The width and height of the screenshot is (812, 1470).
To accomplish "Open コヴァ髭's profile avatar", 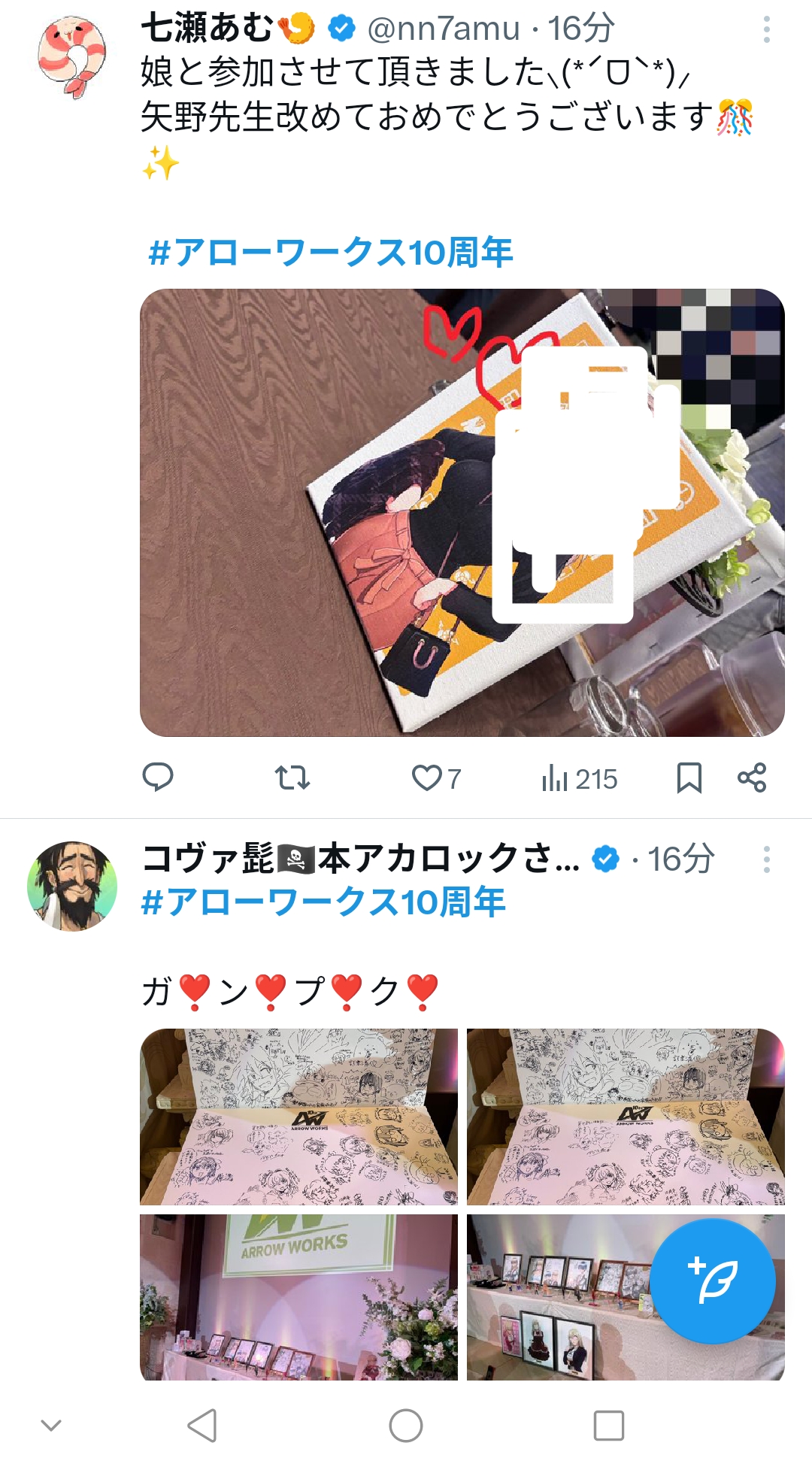I will tap(72, 886).
